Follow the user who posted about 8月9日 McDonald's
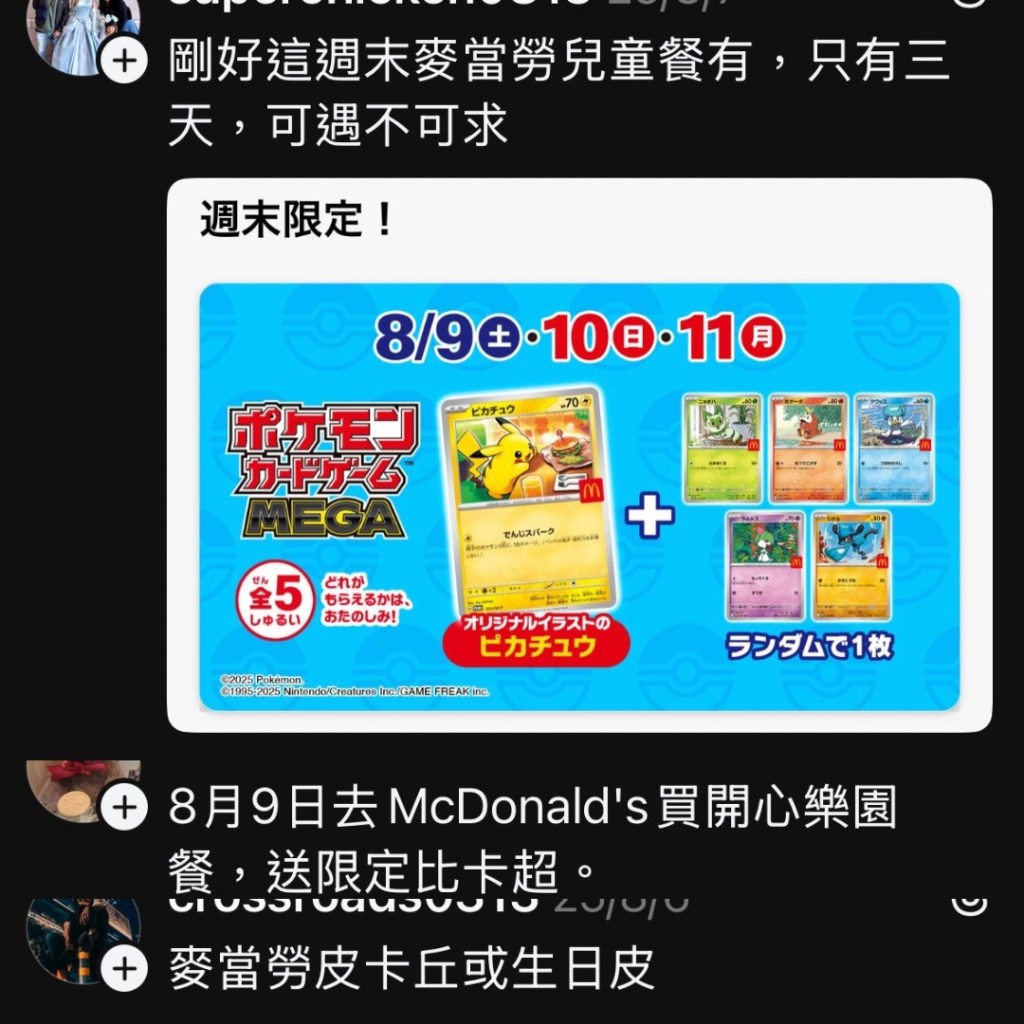The height and width of the screenshot is (1024, 1024). pyautogui.click(x=123, y=807)
